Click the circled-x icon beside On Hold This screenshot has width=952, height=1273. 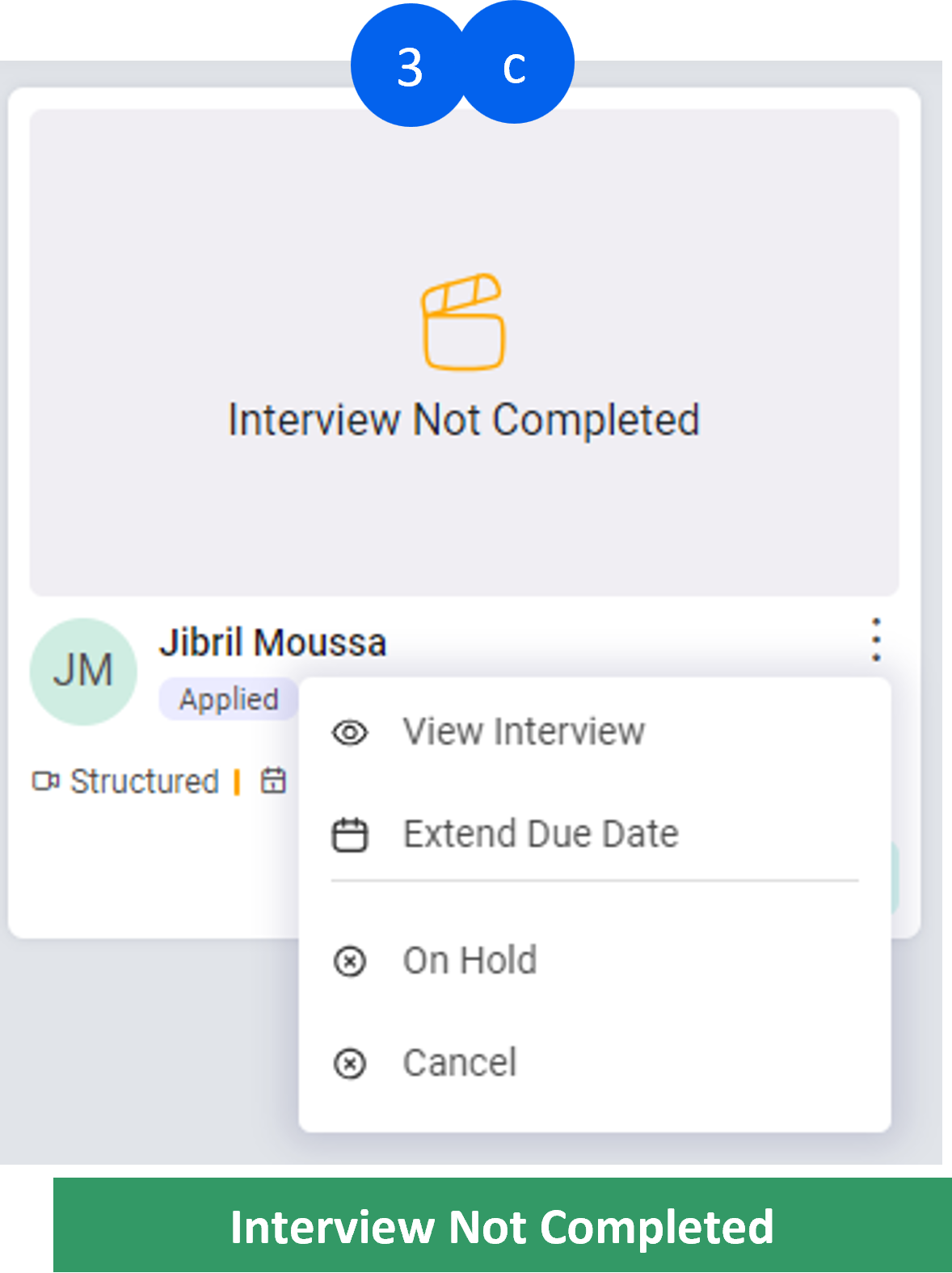tap(349, 960)
